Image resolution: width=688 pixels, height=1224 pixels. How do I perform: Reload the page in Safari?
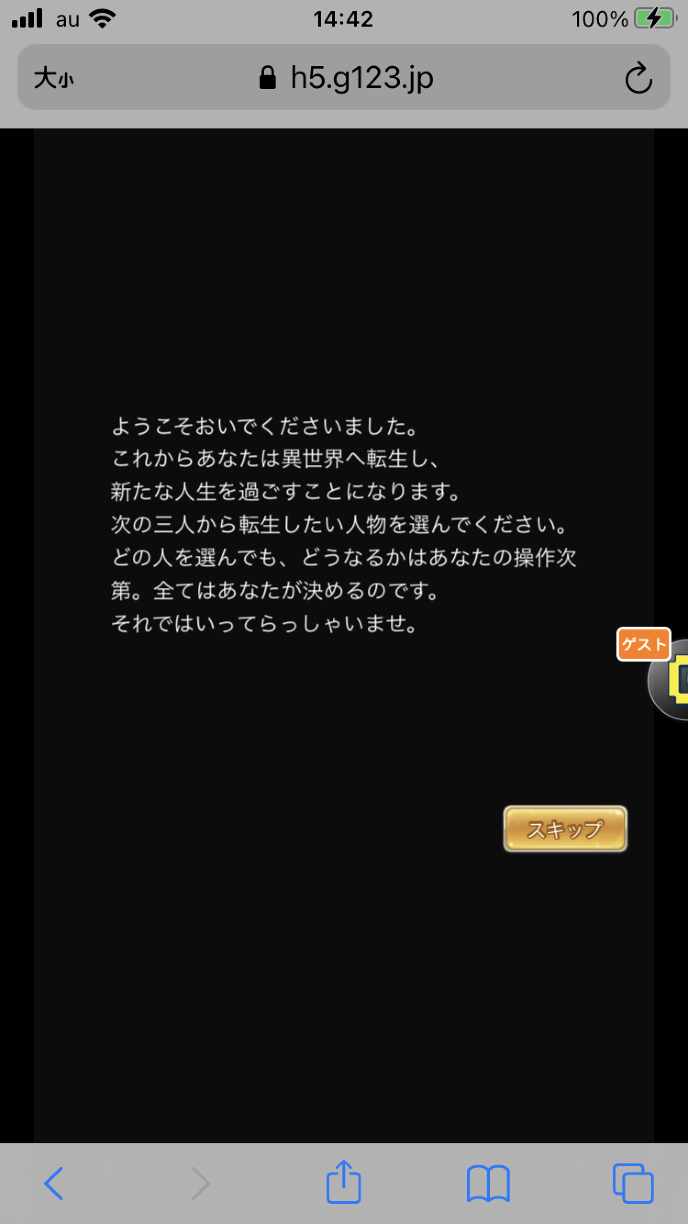pos(638,79)
